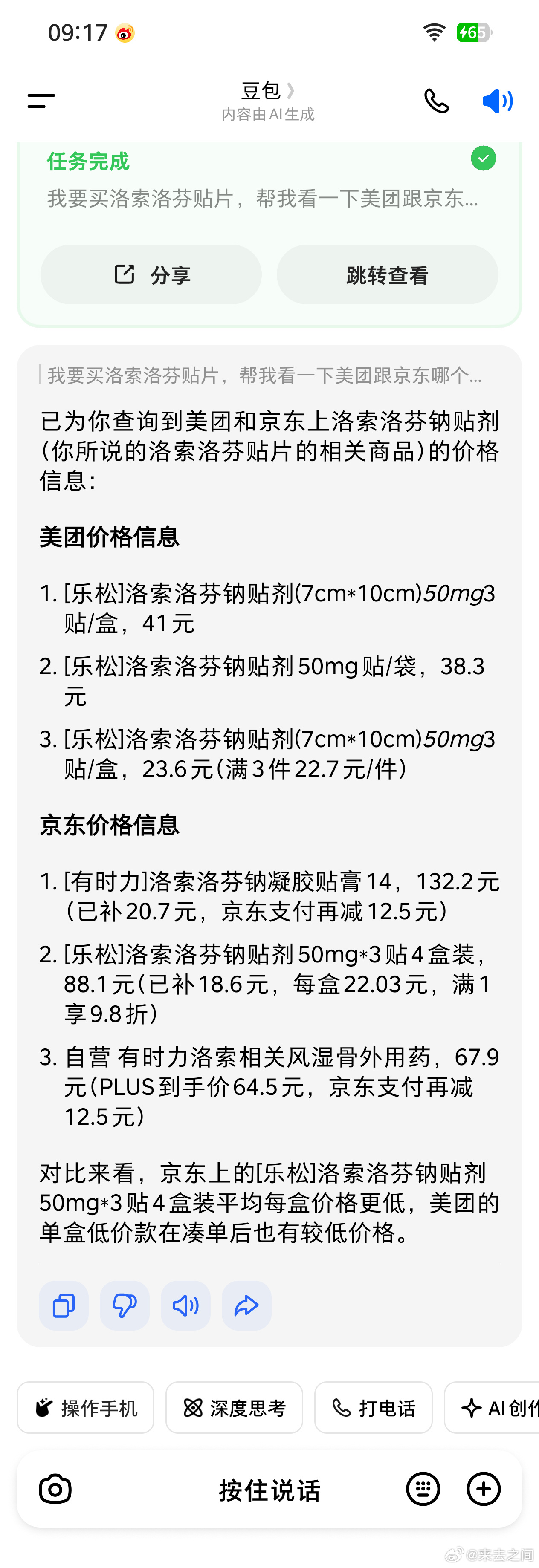Open the camera from the input bar
Image resolution: width=539 pixels, height=1568 pixels.
pyautogui.click(x=55, y=1490)
